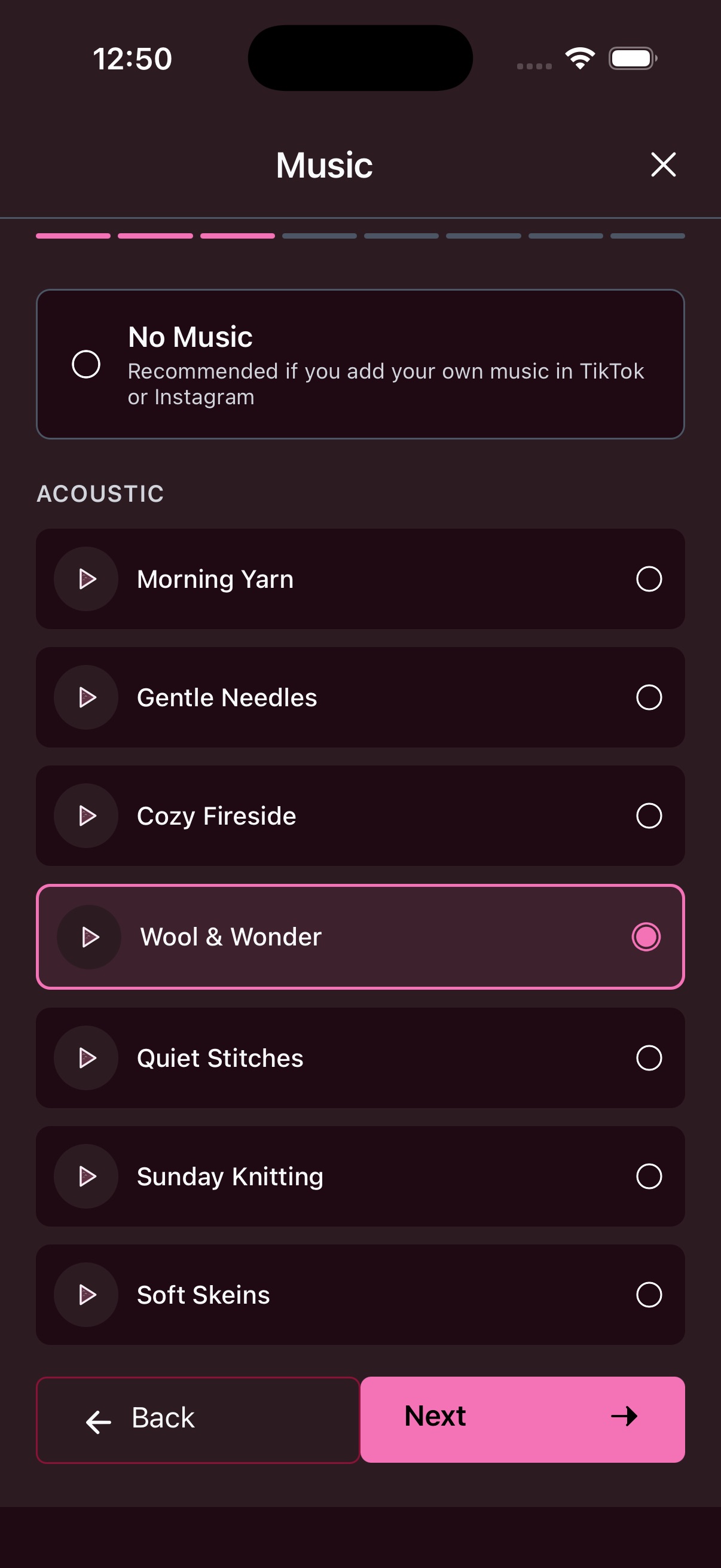Play the Wool & Wonder sample

click(x=90, y=938)
